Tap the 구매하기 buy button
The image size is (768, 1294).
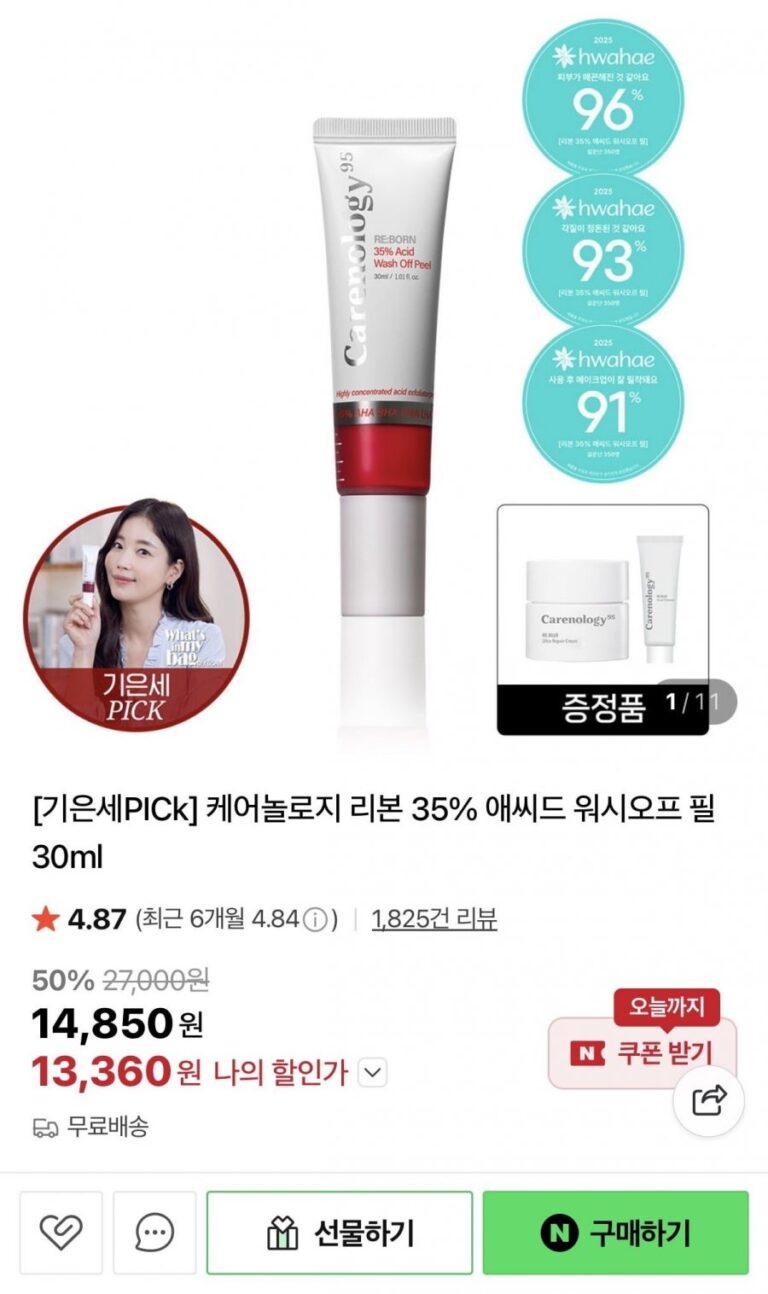click(615, 1232)
